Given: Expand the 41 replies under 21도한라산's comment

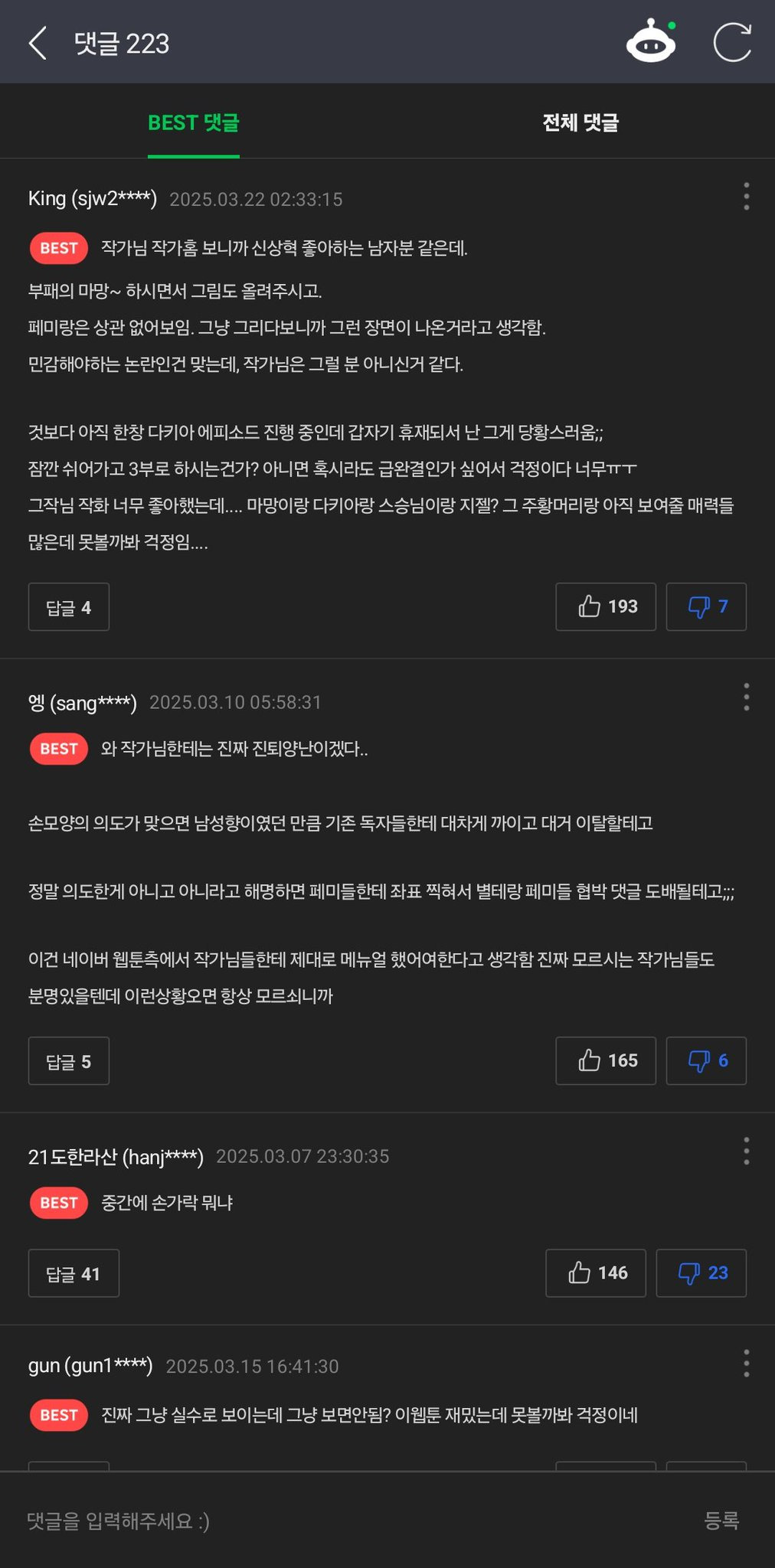Looking at the screenshot, I should (74, 1272).
